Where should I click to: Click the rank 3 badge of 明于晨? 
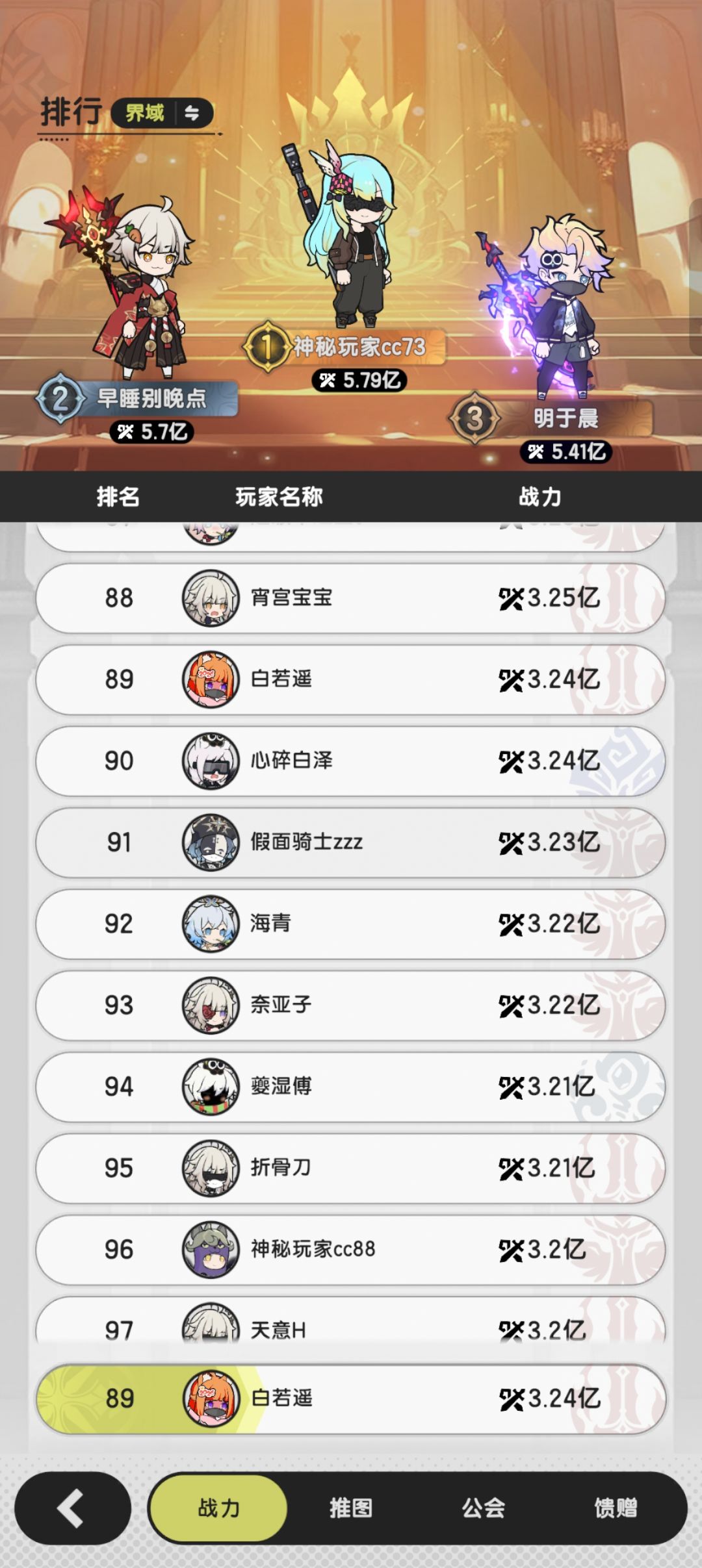(x=475, y=418)
